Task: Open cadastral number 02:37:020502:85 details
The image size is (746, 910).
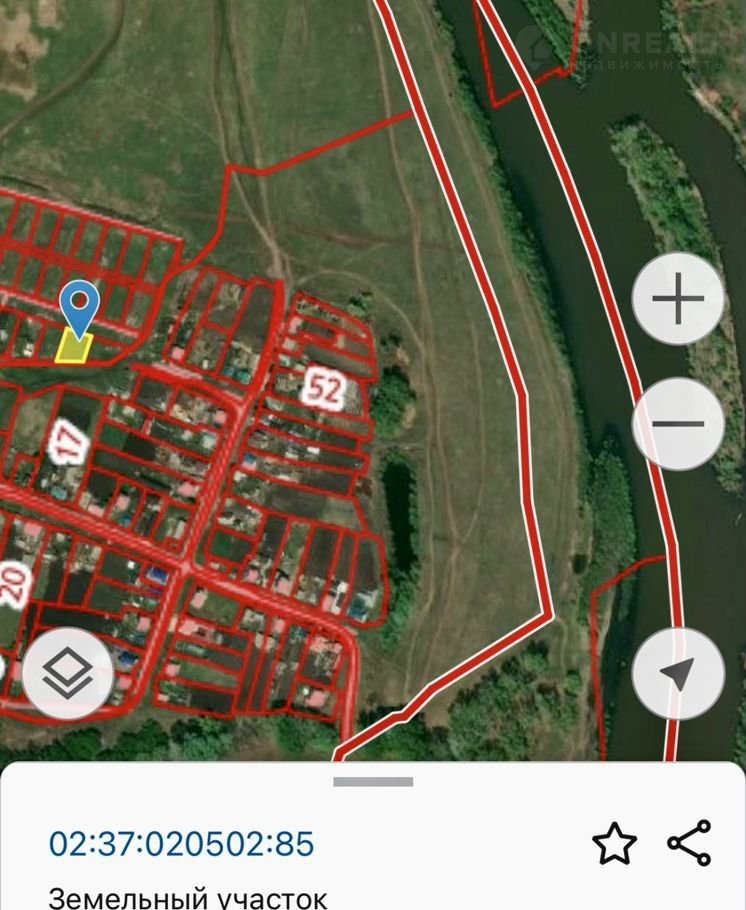Action: [x=181, y=843]
